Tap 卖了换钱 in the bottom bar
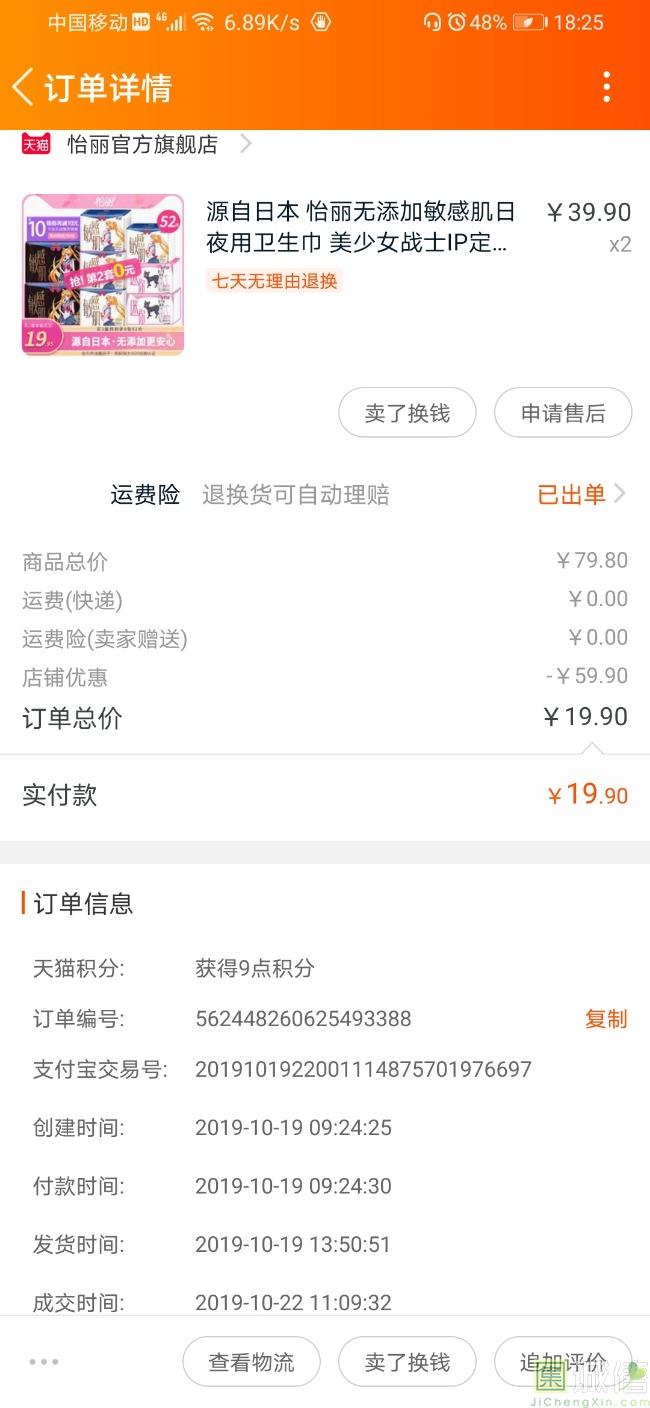This screenshot has height=1408, width=650. [407, 1361]
